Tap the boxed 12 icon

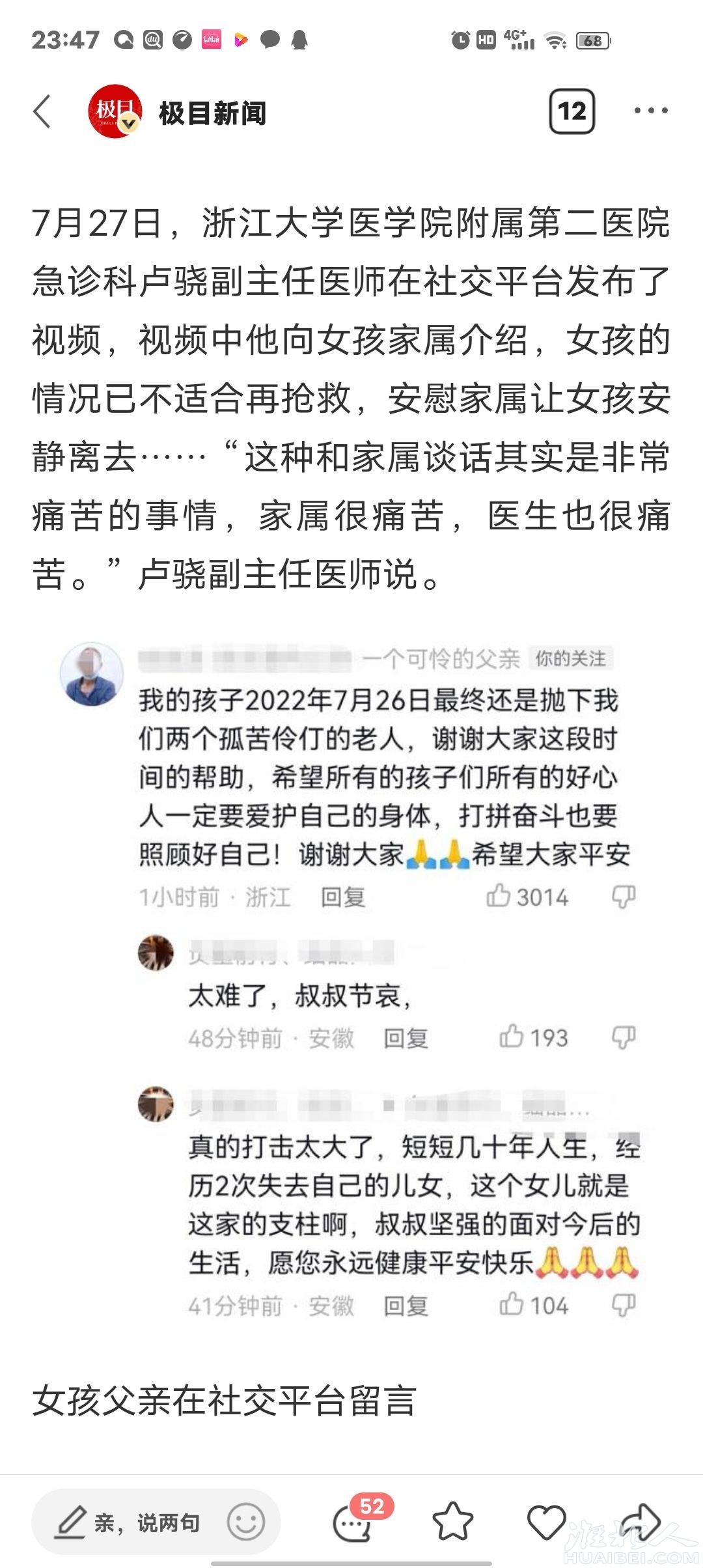click(572, 111)
